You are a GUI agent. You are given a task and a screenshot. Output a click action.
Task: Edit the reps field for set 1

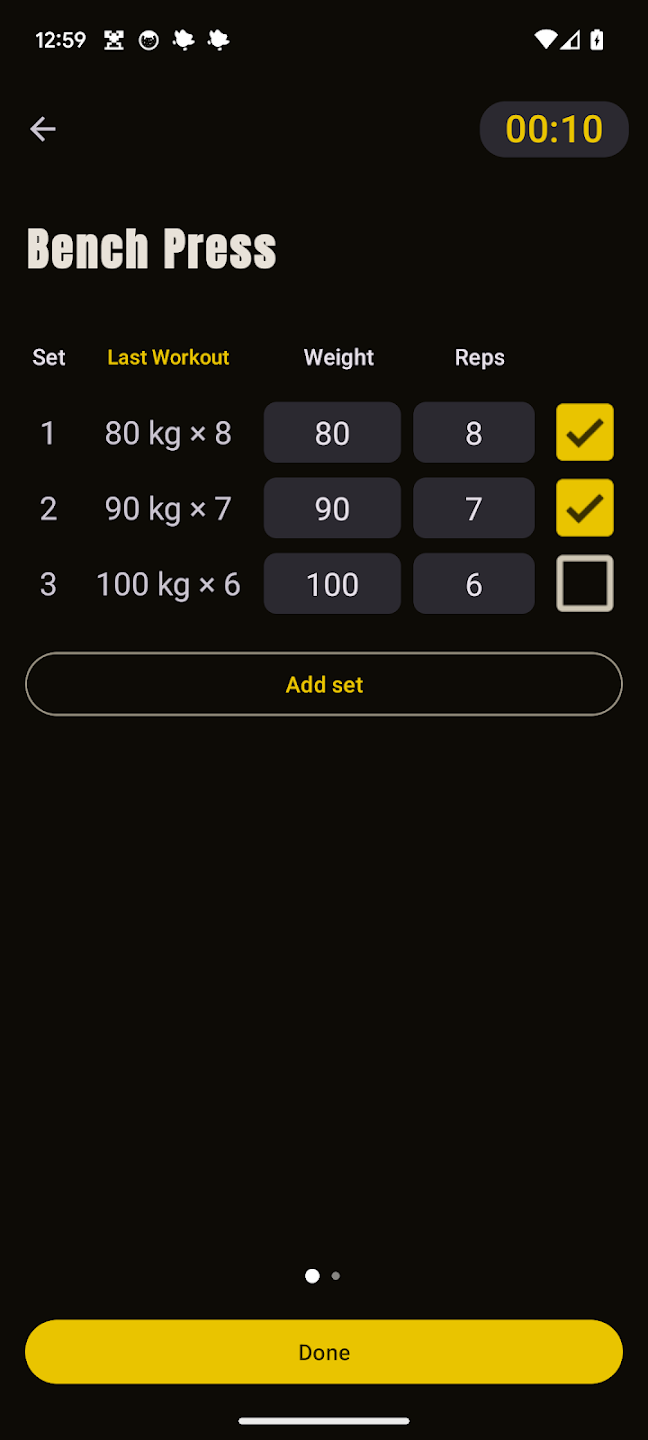tap(474, 433)
